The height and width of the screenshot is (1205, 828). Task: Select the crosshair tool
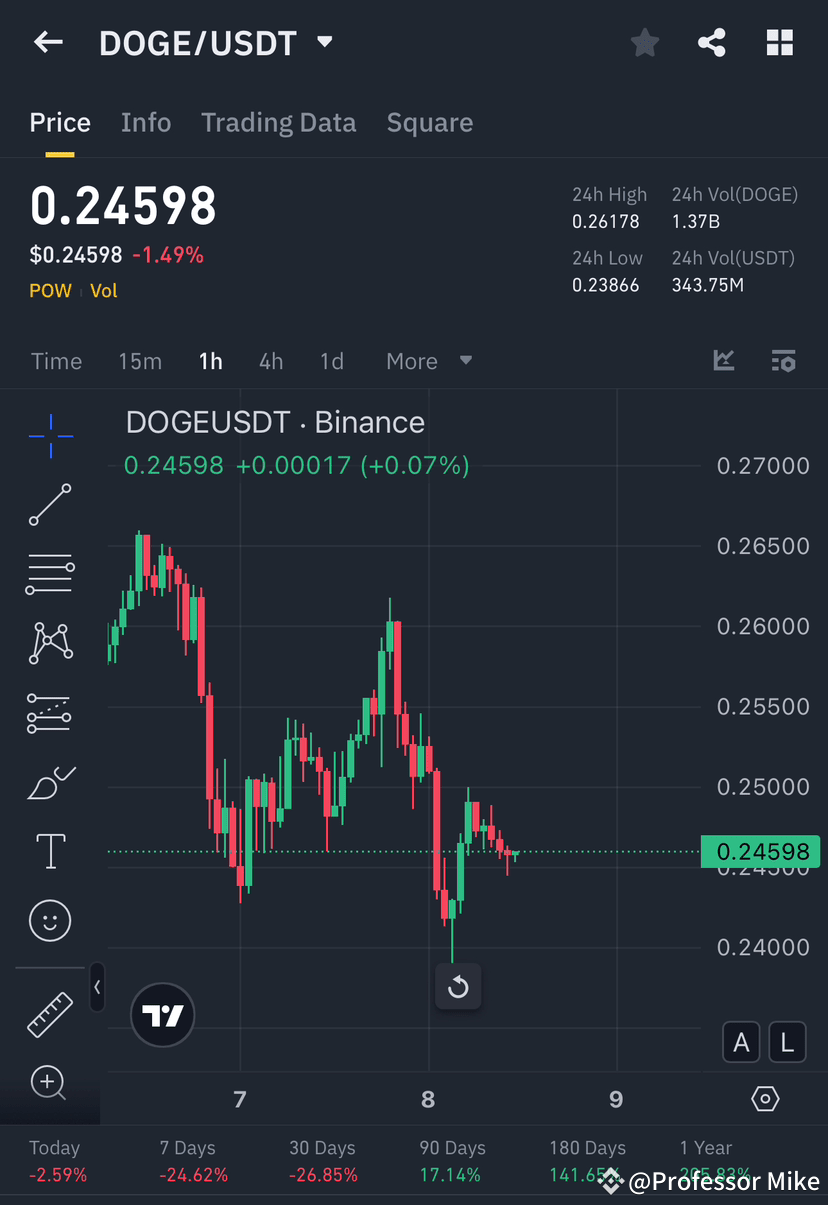coord(50,435)
